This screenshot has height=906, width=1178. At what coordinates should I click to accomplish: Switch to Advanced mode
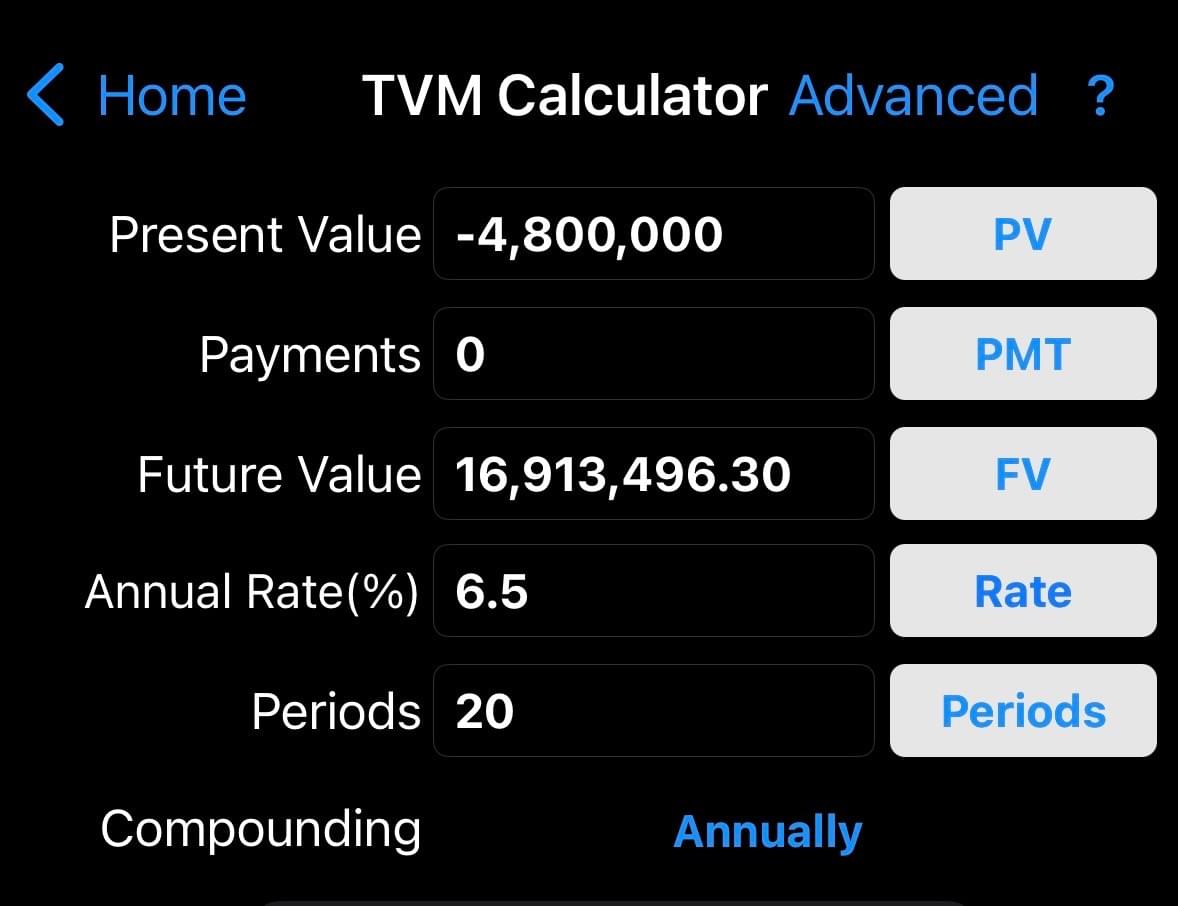pos(913,96)
